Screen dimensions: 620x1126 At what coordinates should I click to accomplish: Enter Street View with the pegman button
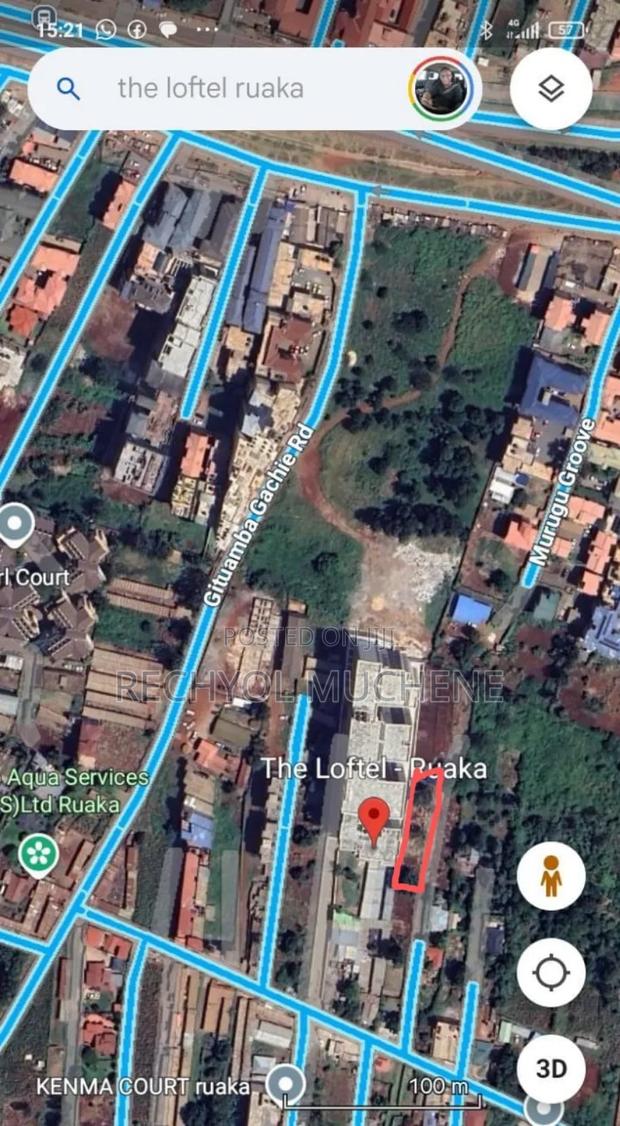tap(551, 876)
